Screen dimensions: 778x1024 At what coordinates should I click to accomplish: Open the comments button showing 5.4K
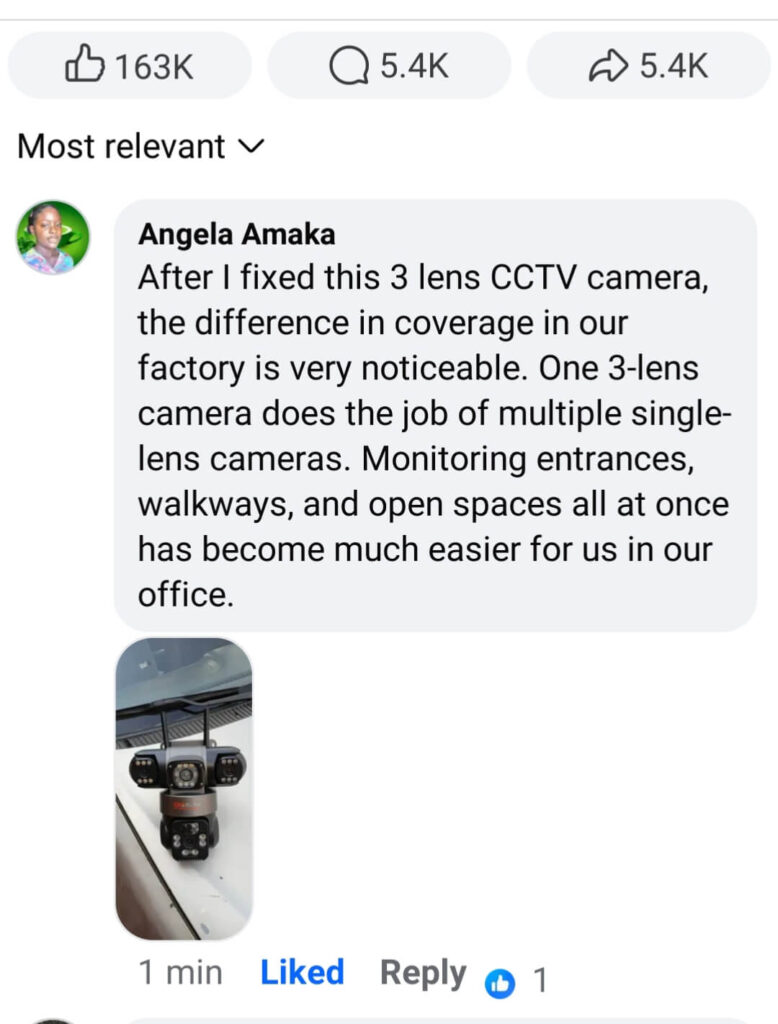(x=388, y=66)
